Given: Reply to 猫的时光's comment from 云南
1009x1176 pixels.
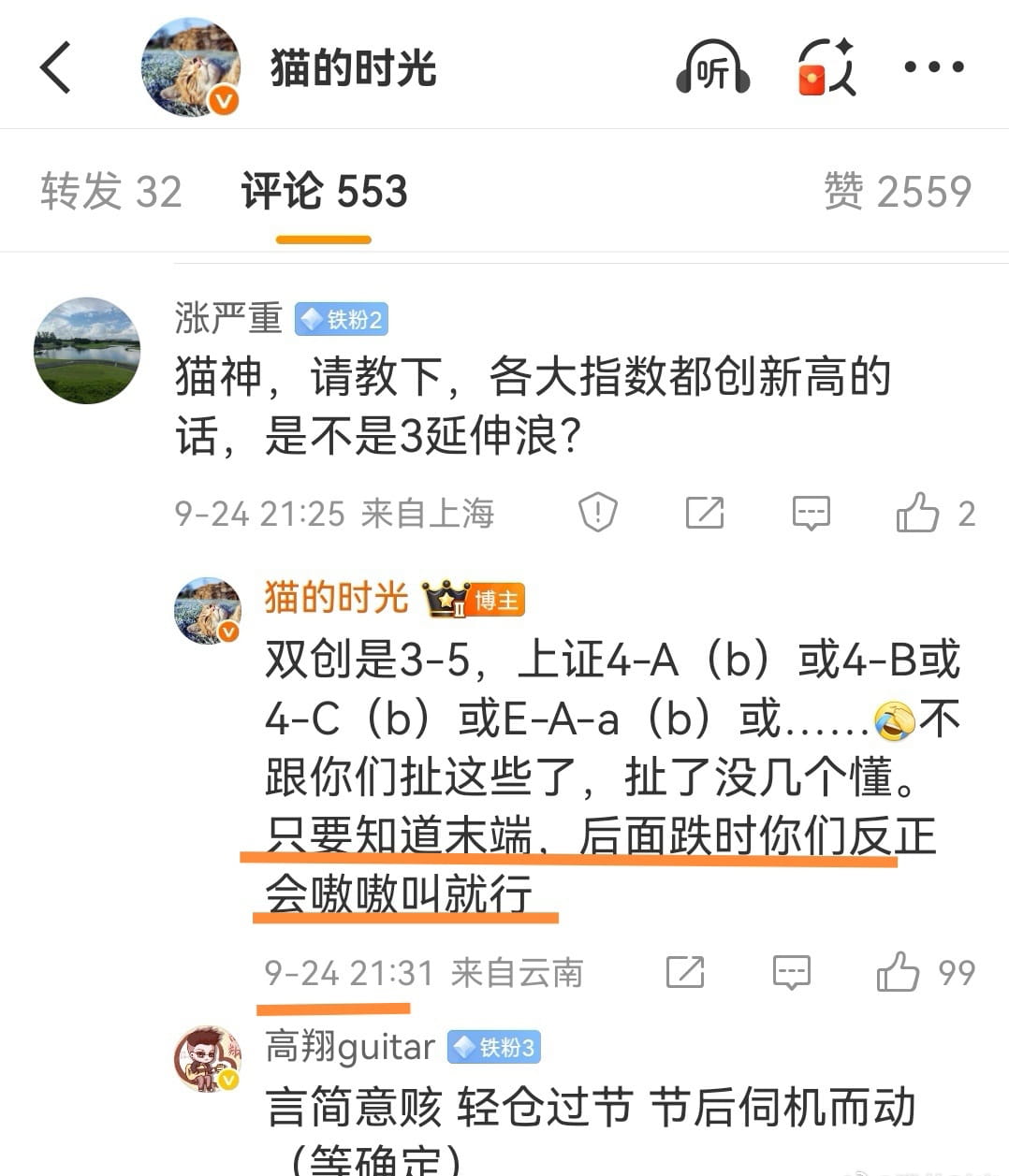Looking at the screenshot, I should (791, 972).
